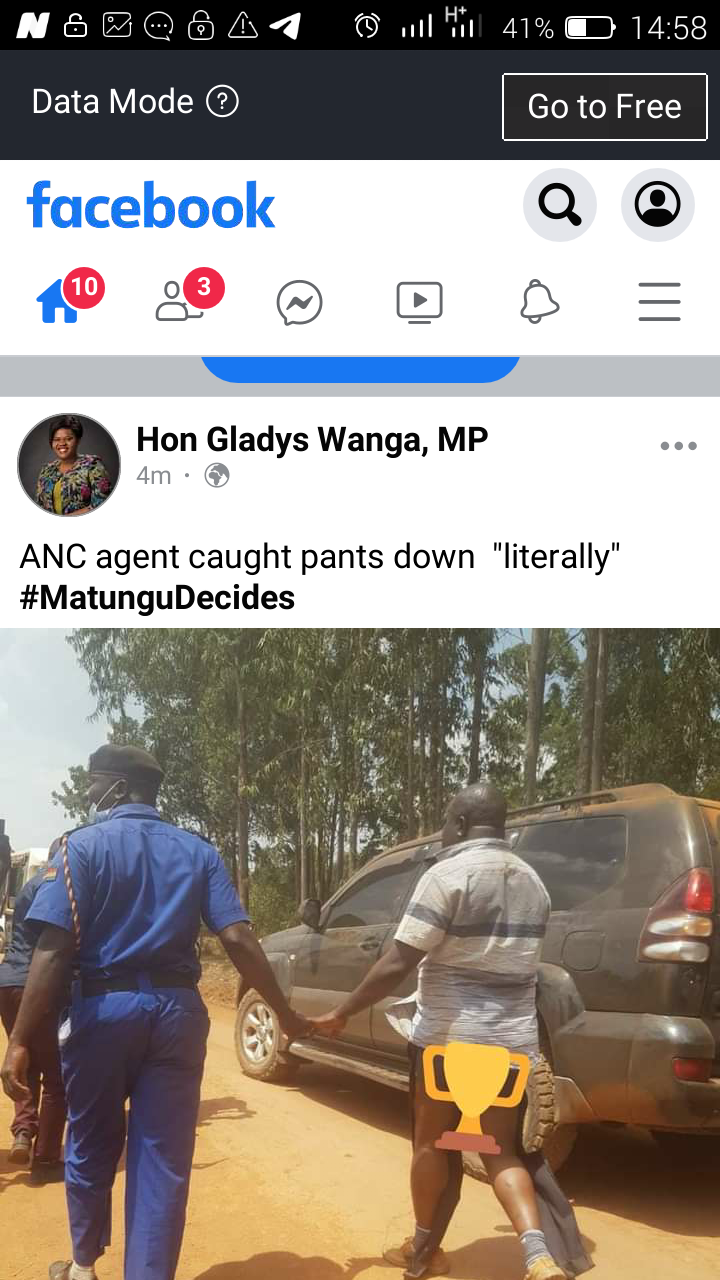Tap the blue new posts pill
This screenshot has height=1280, width=720.
click(x=360, y=368)
